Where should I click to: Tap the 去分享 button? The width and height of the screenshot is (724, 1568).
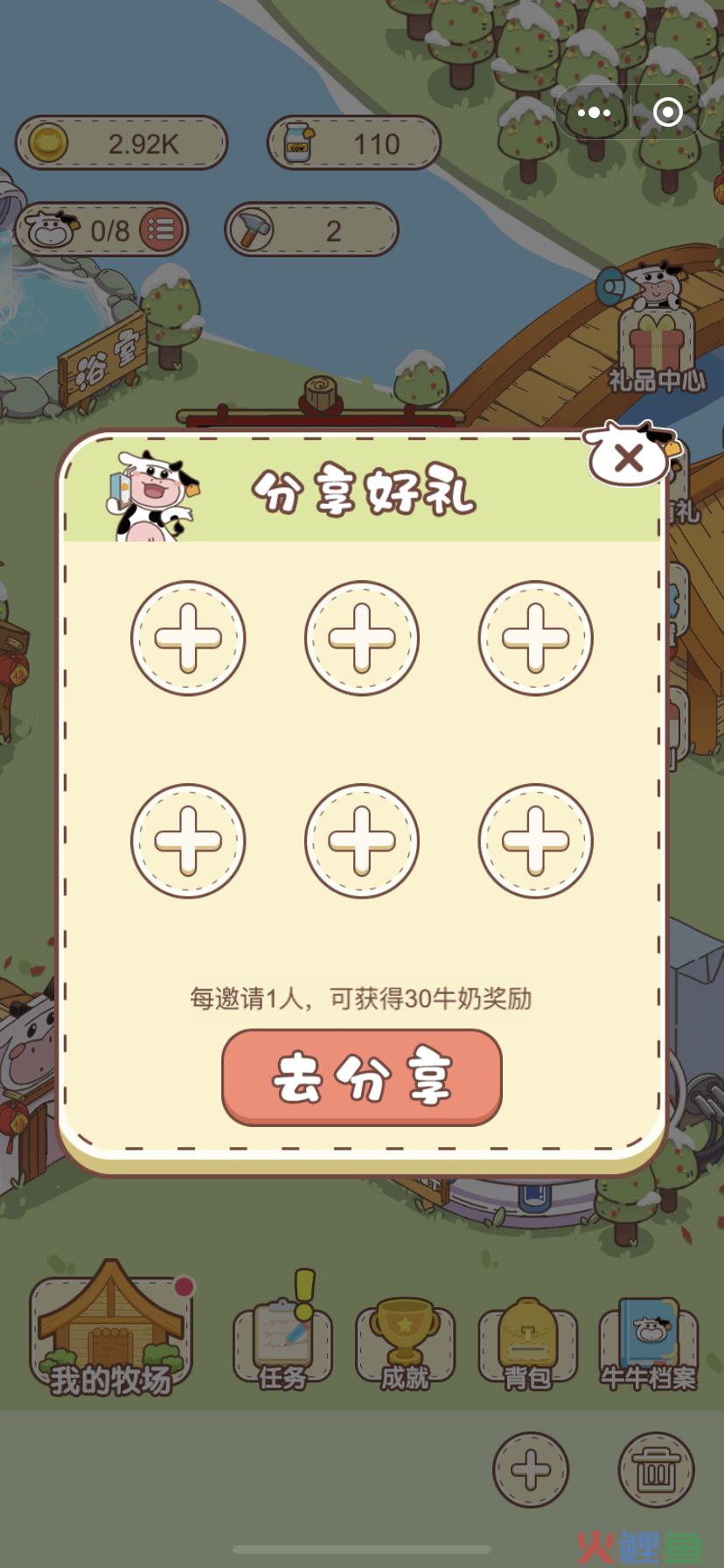361,1077
